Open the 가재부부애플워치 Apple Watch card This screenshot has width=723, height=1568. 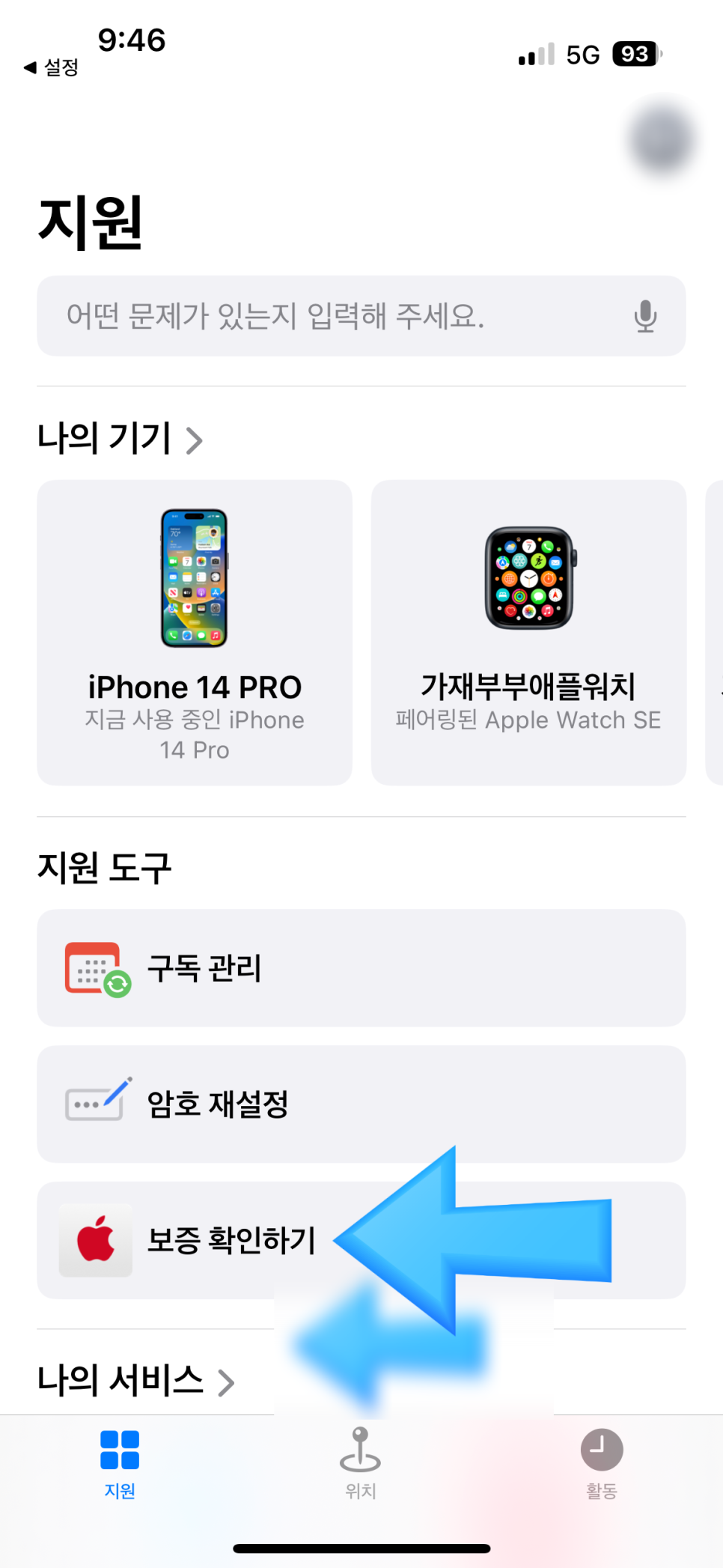528,633
